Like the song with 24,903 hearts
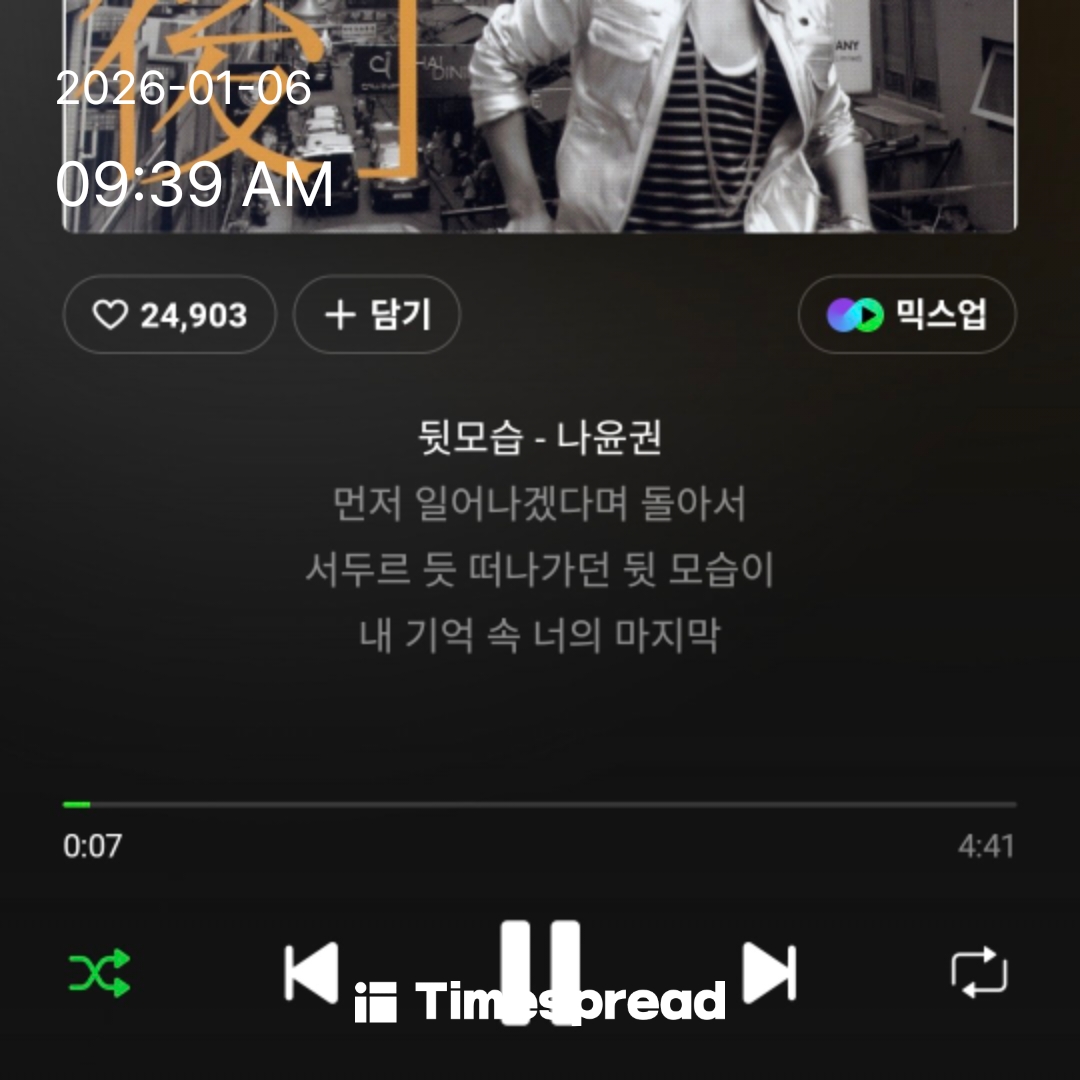The image size is (1080, 1080). tap(169, 315)
